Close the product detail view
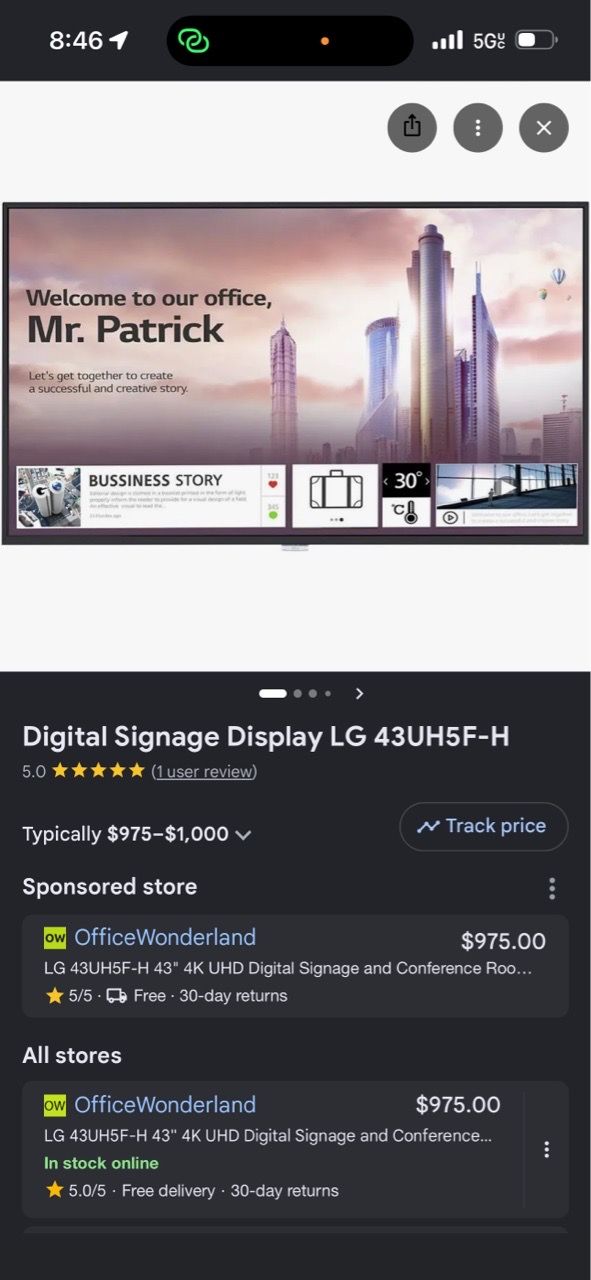Screen dimensions: 591x1280 pos(544,127)
